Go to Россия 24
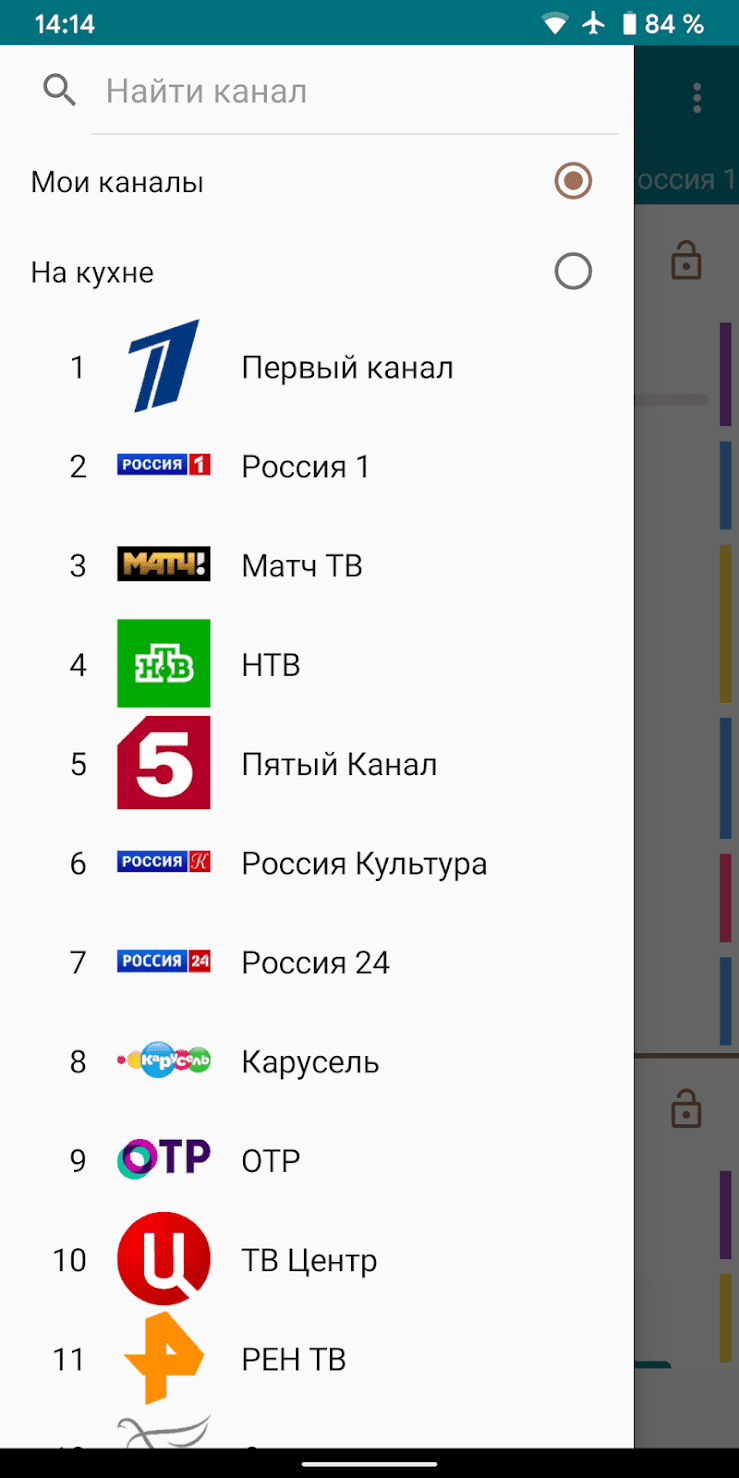739x1478 pixels. [x=315, y=963]
